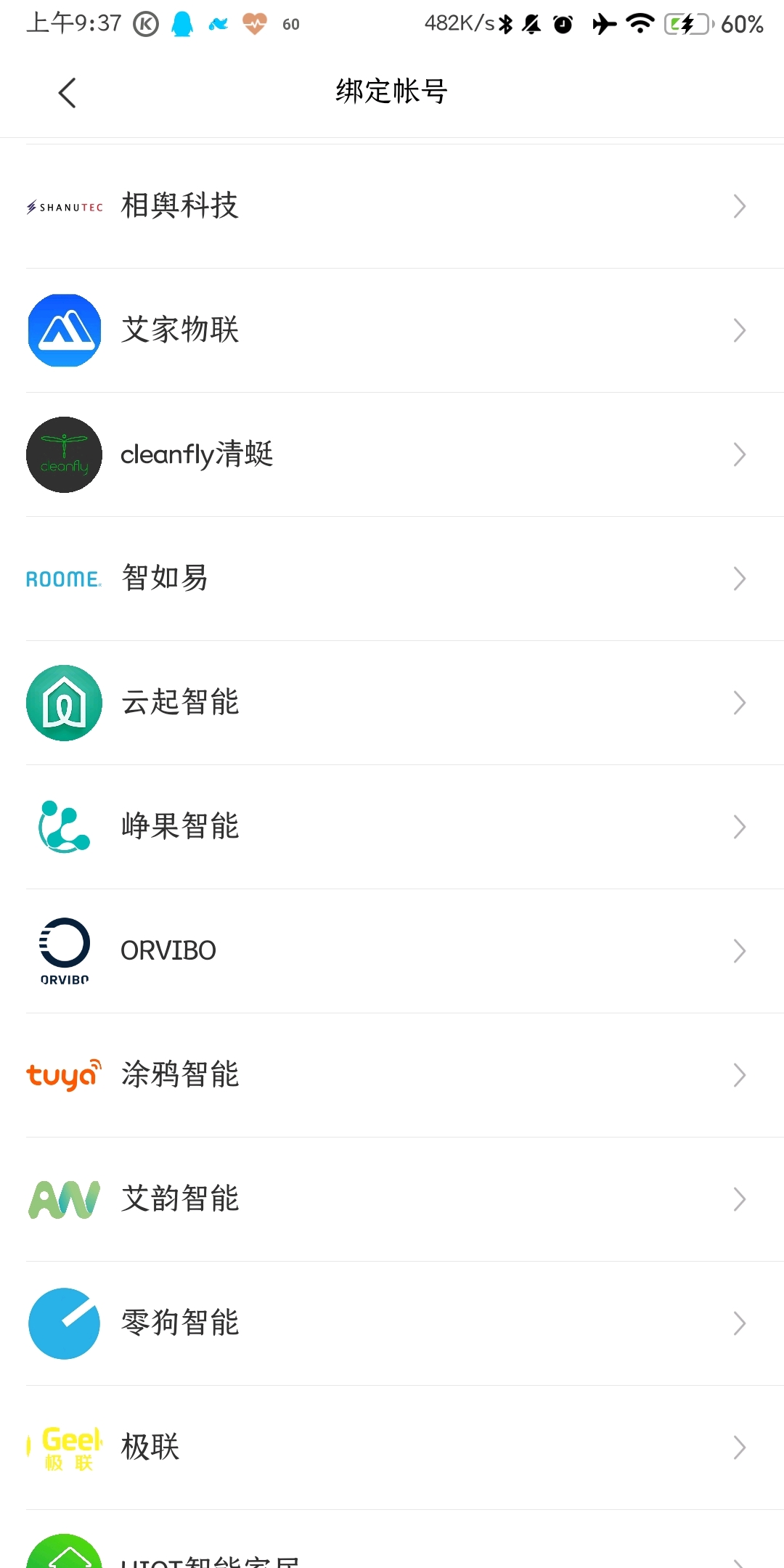Open 相舆科技 account binding
This screenshot has width=784, height=1568.
392,206
